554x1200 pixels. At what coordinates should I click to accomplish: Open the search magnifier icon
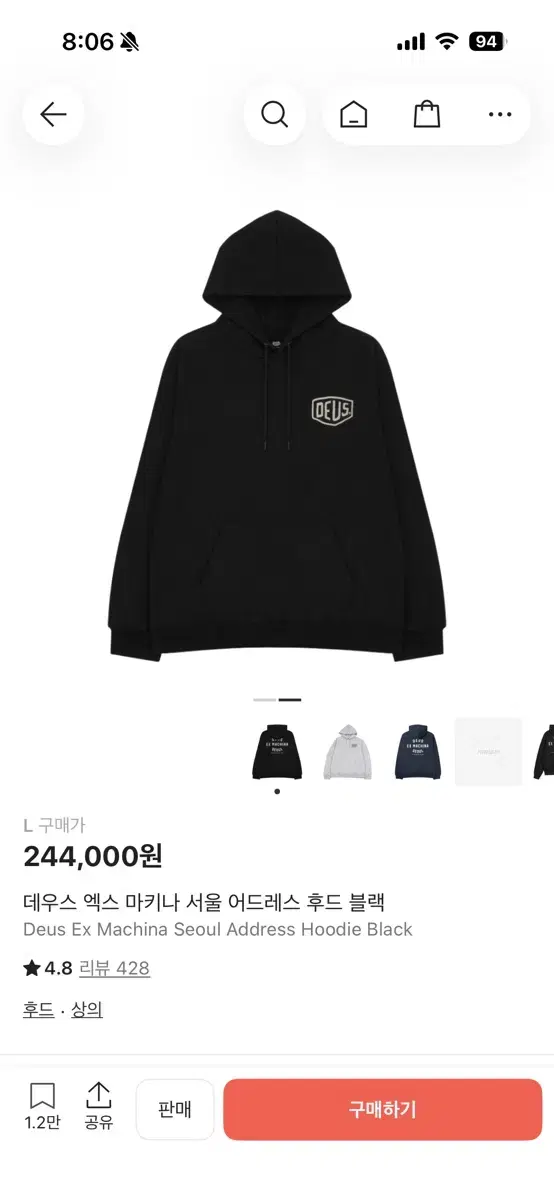tap(274, 114)
